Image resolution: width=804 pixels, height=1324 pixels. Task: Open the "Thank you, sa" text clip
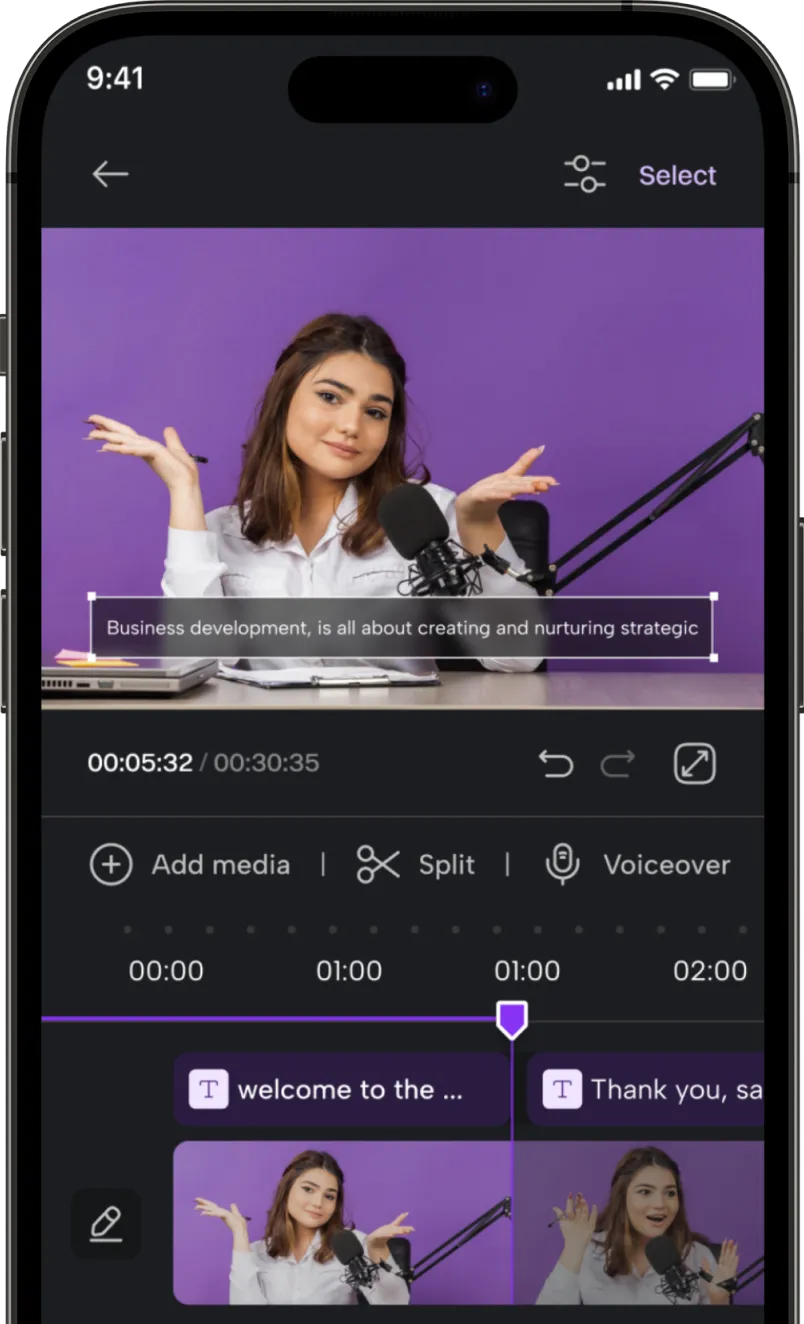click(x=650, y=1089)
